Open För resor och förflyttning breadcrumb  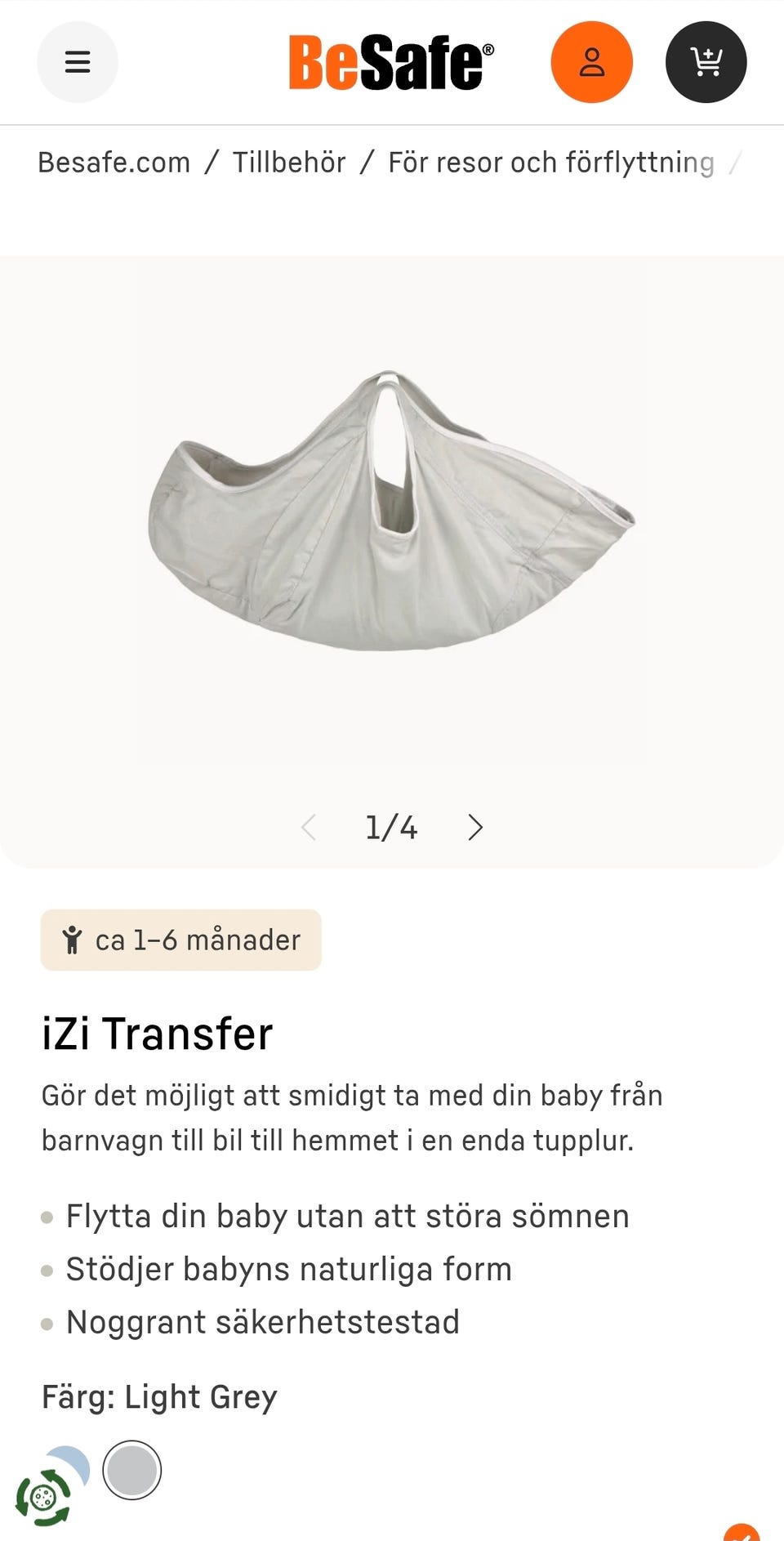551,163
